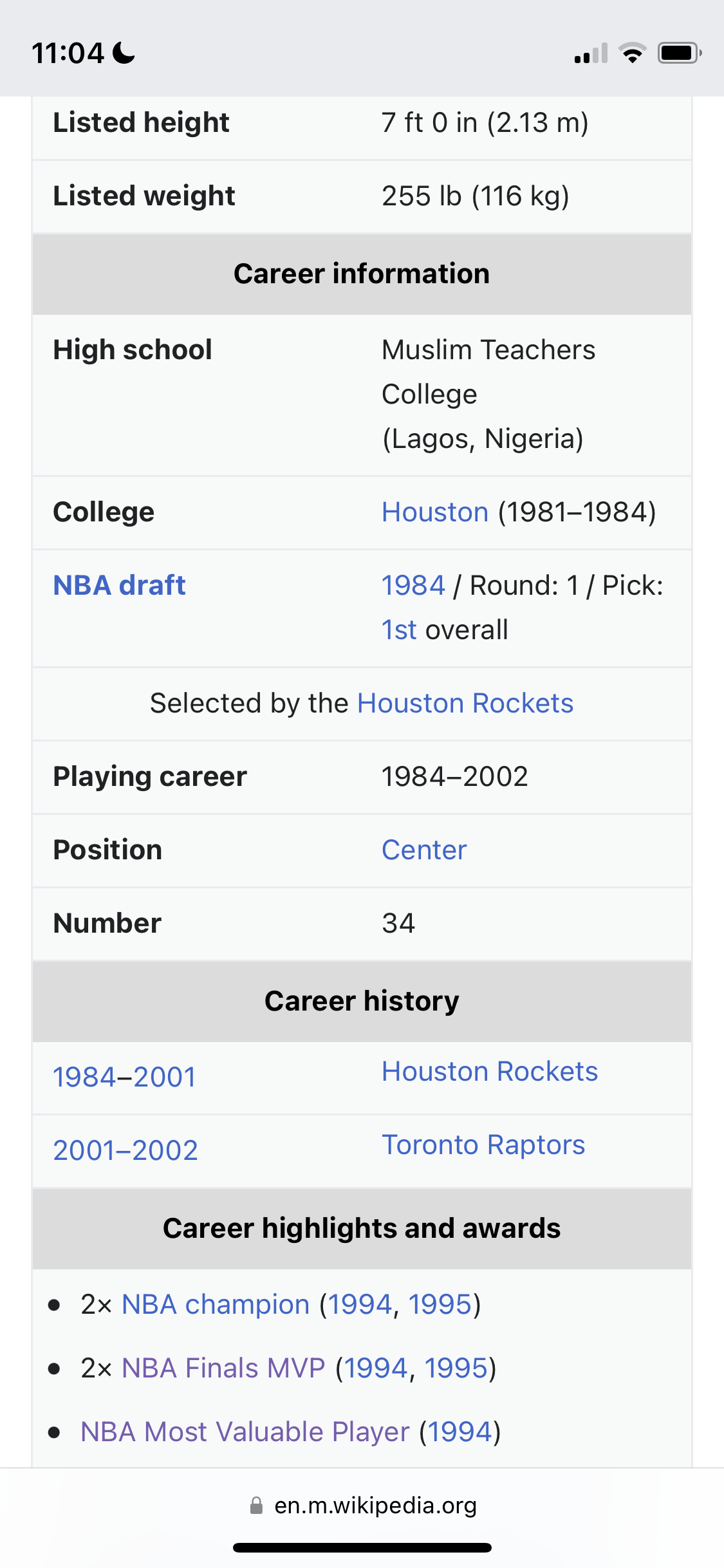The image size is (724, 1568).
Task: Open the Center position link
Action: point(423,850)
